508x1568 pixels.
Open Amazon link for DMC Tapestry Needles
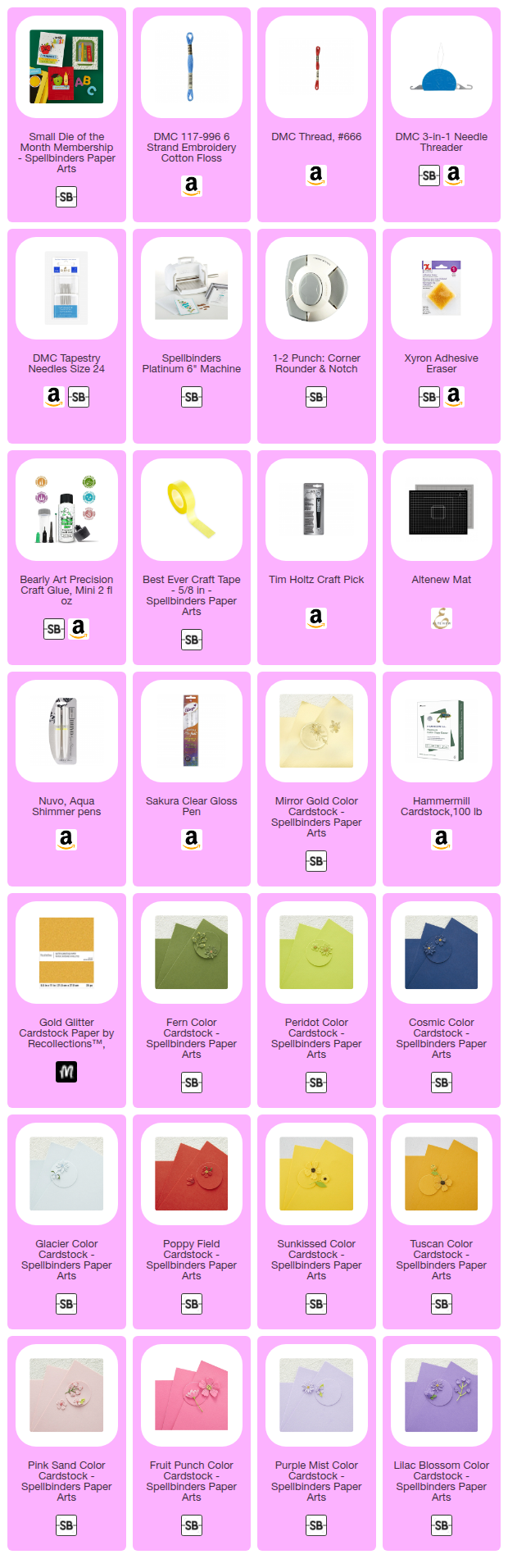click(x=54, y=397)
